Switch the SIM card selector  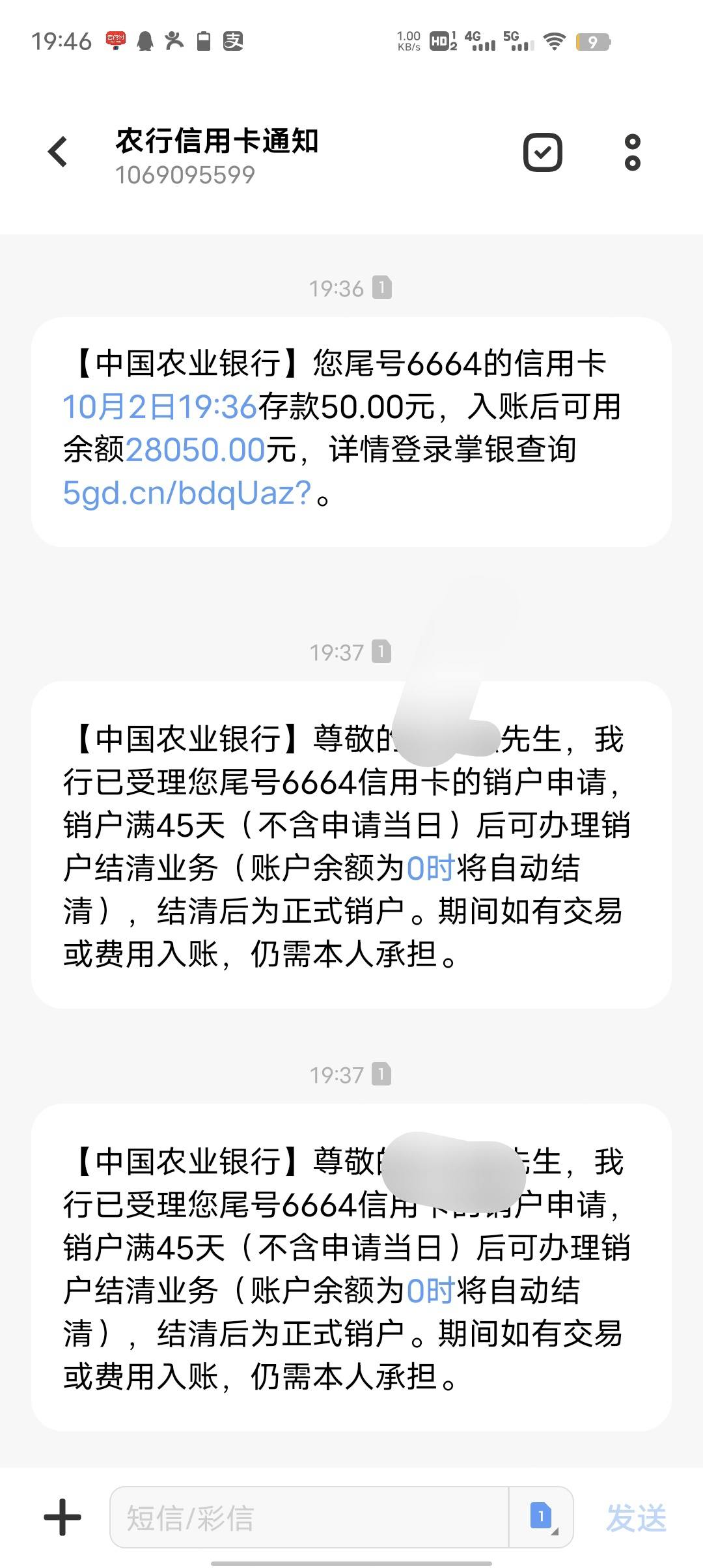pos(542,1517)
